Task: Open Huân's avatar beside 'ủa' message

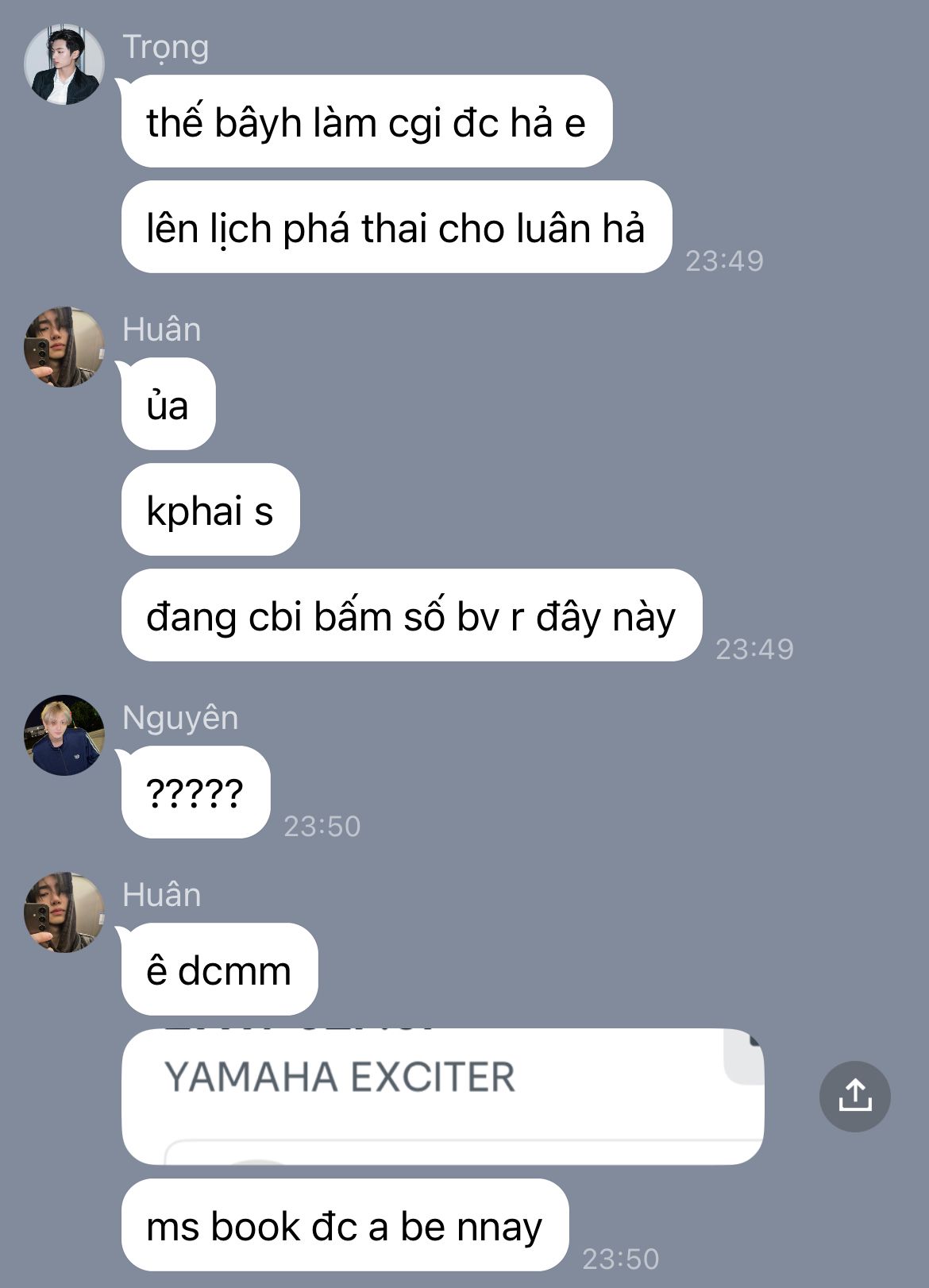Action: point(64,347)
